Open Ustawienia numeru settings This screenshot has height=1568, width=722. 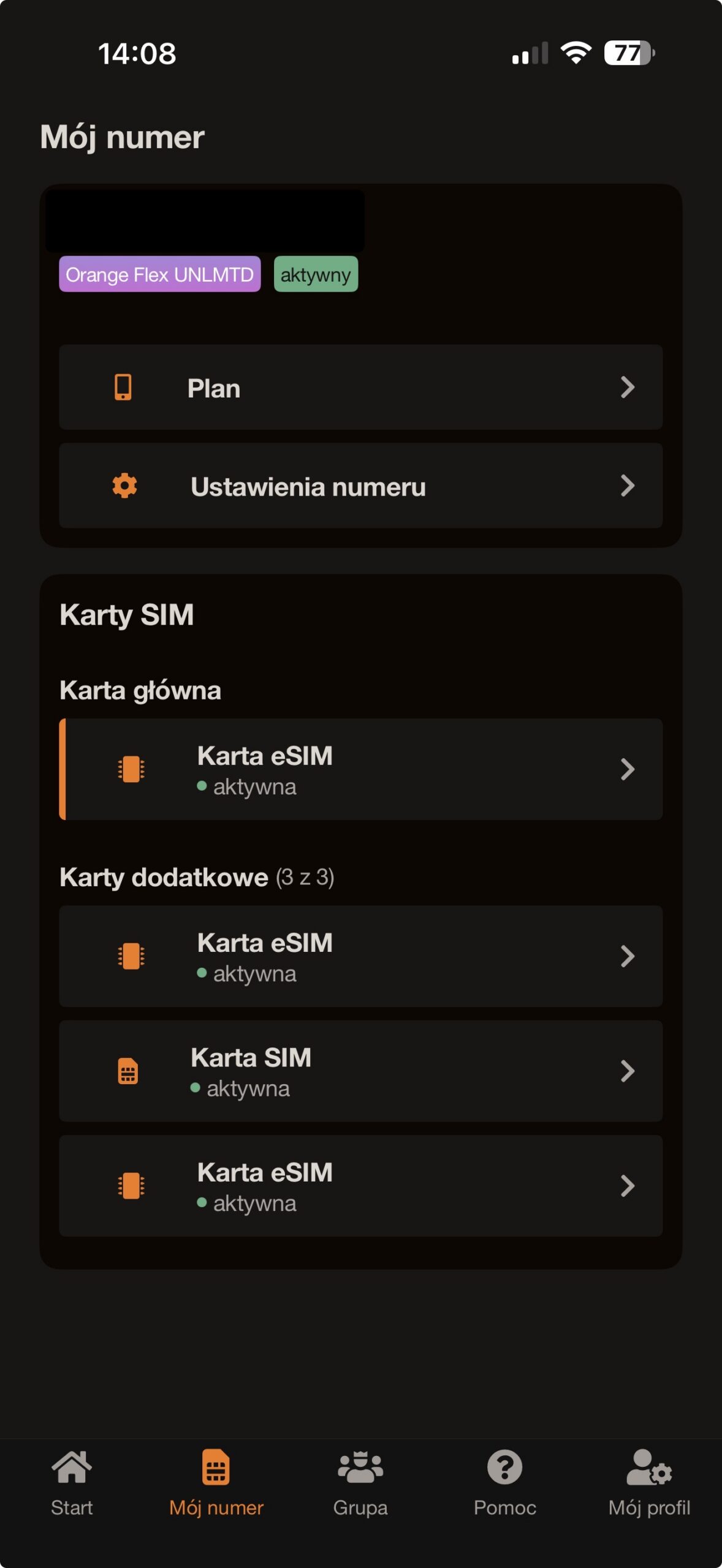(x=360, y=486)
